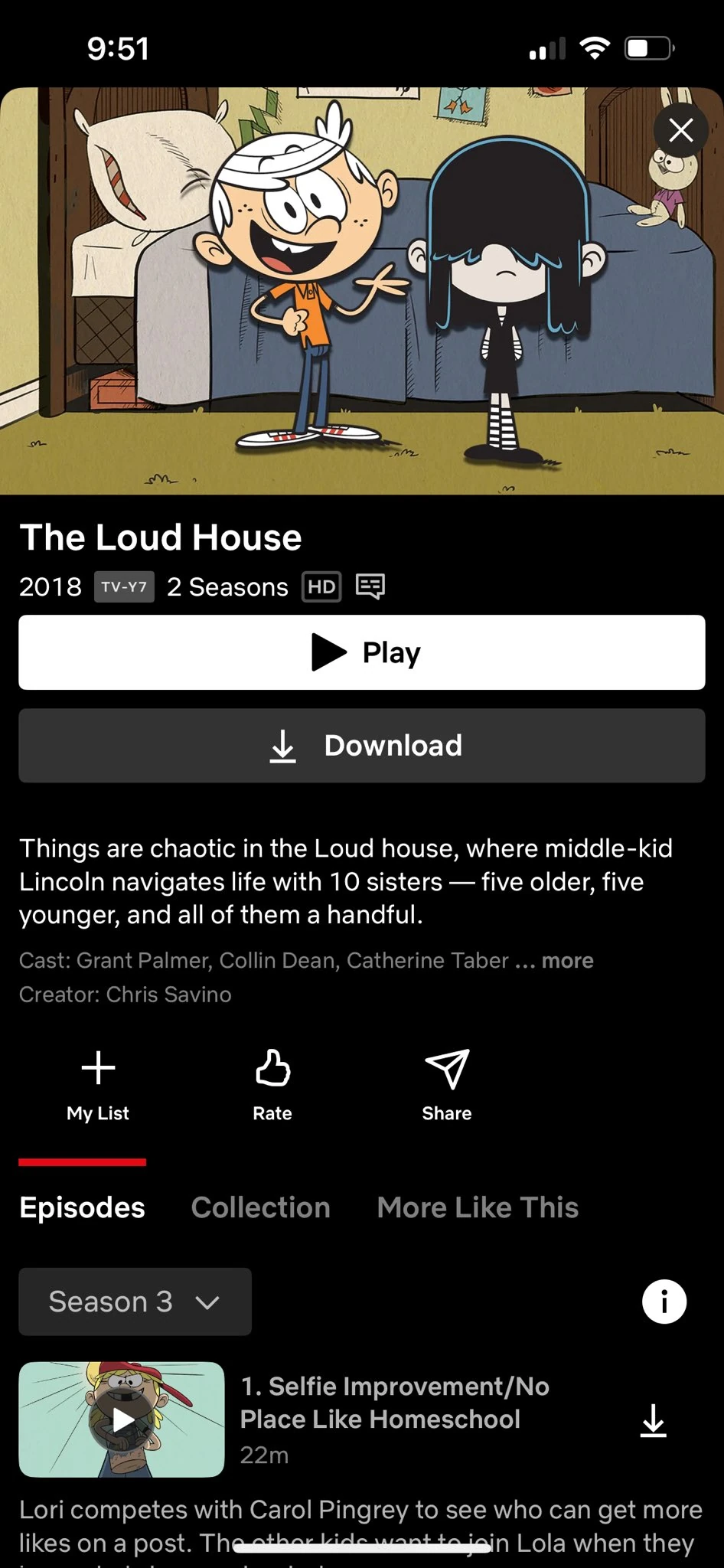The image size is (724, 1568).
Task: Switch to the Collection tab
Action: pos(261,1207)
